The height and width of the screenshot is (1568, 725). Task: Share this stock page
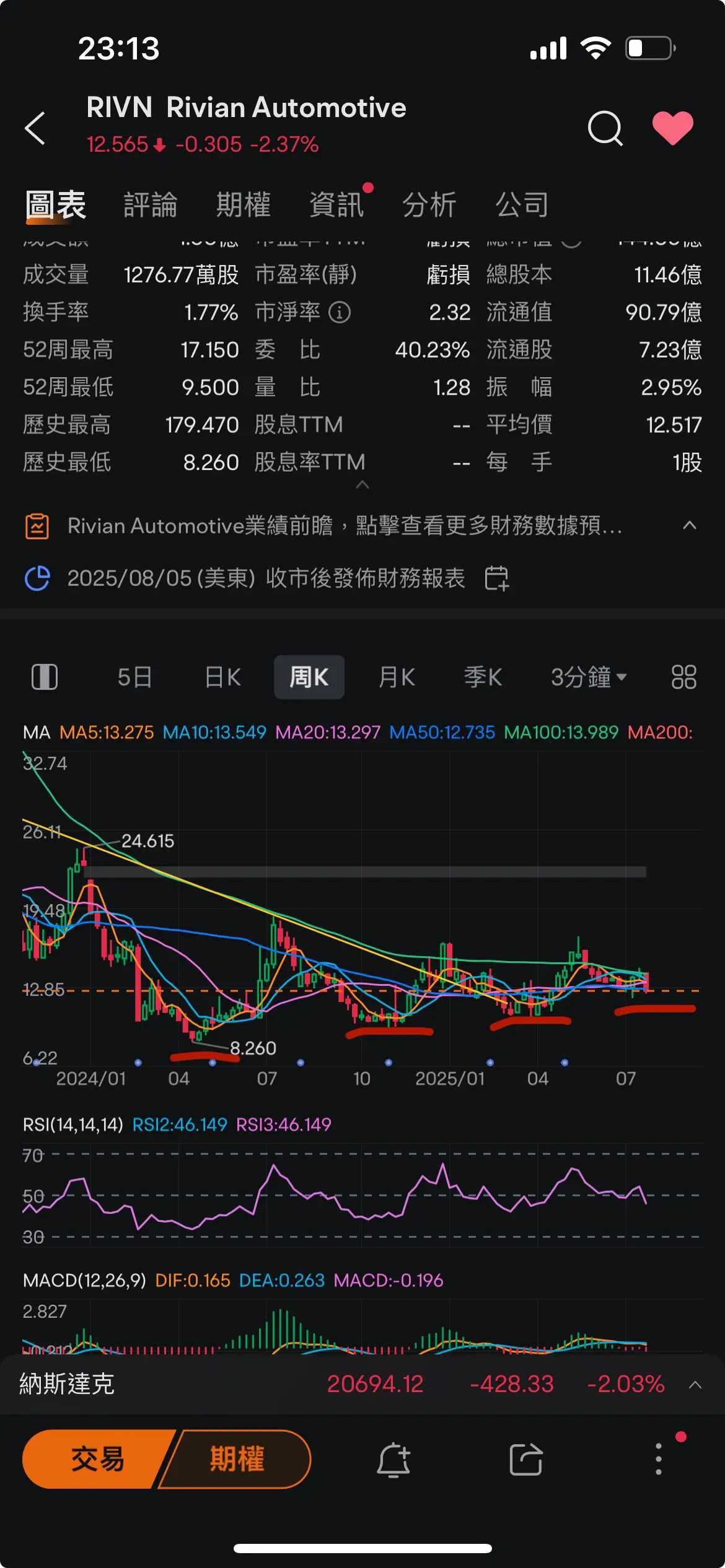[x=526, y=1460]
